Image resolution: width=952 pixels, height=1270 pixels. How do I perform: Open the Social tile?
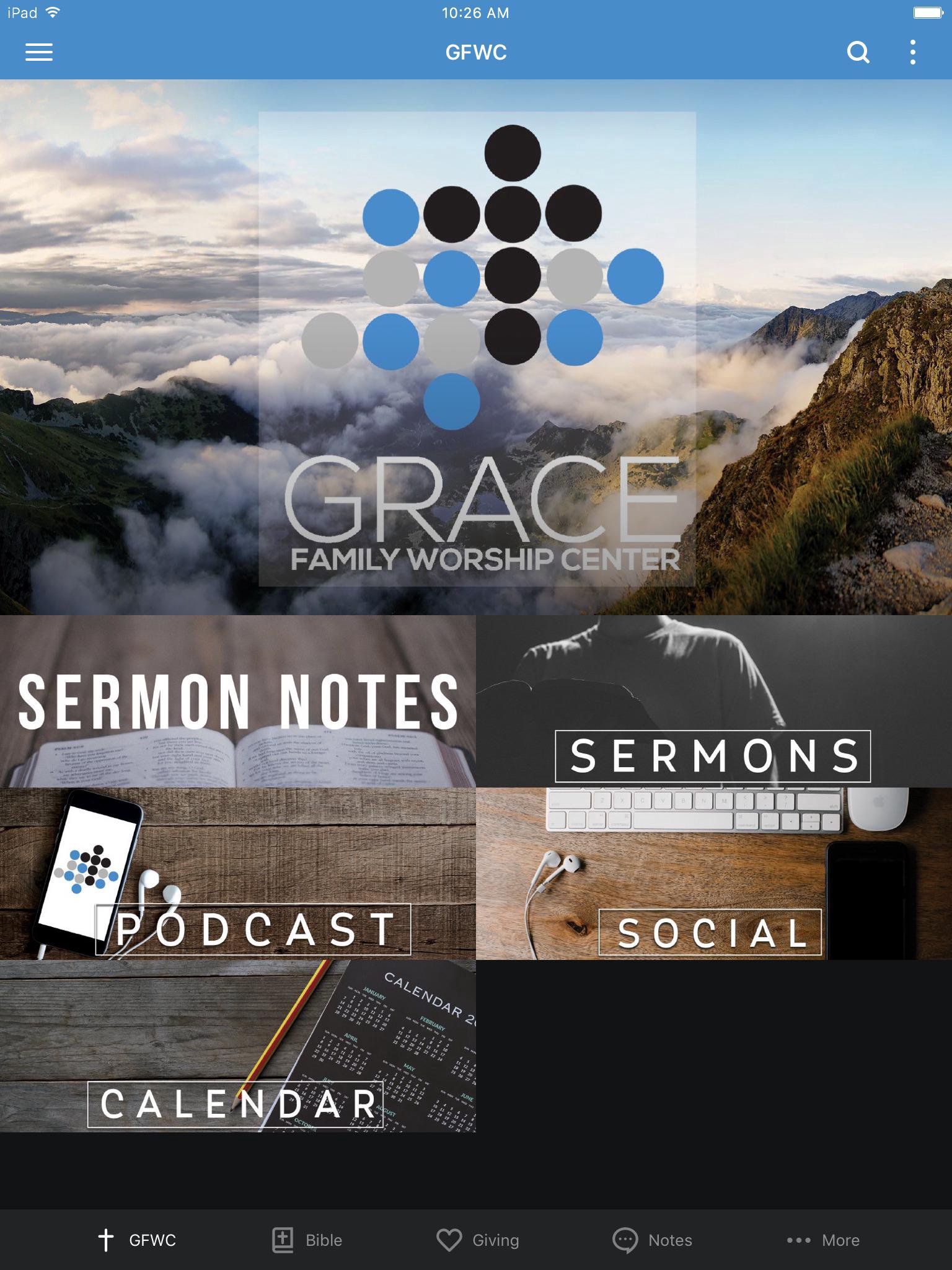pos(714,874)
